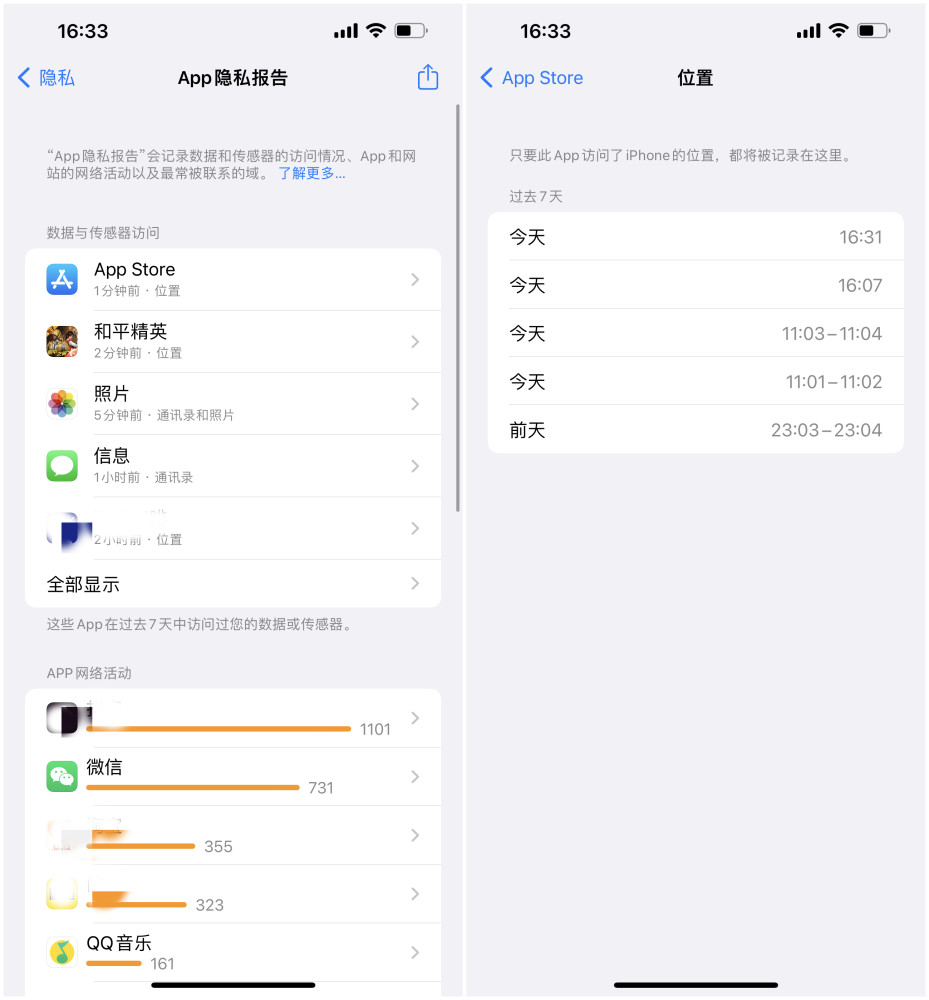
Task: Open 微信 network activity details
Action: tap(233, 777)
